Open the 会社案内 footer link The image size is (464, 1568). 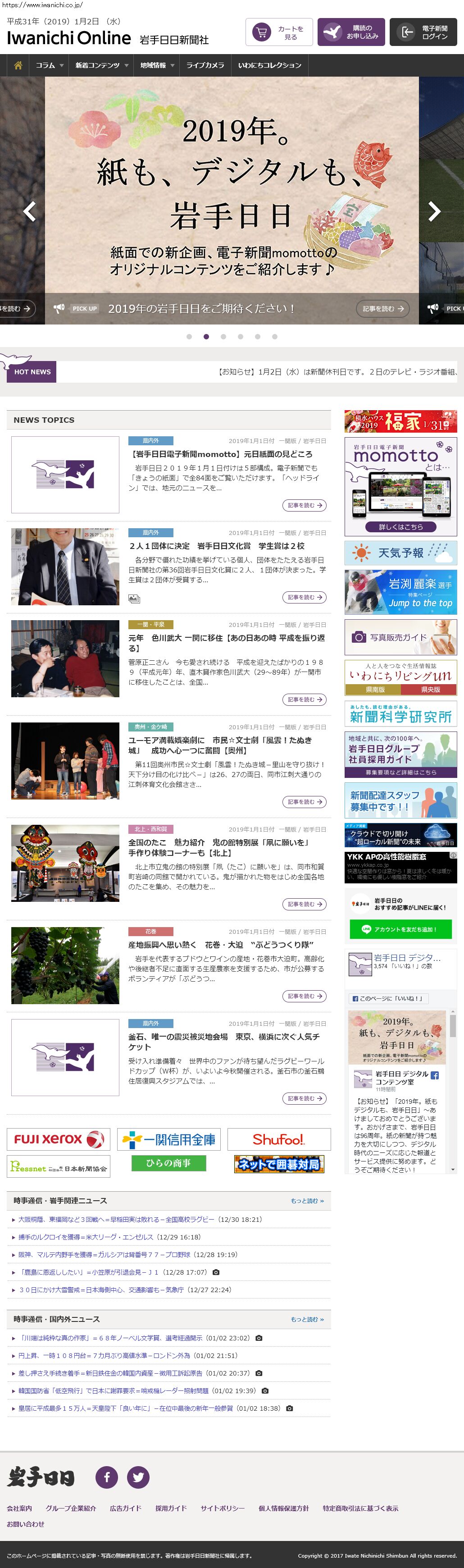click(19, 1508)
